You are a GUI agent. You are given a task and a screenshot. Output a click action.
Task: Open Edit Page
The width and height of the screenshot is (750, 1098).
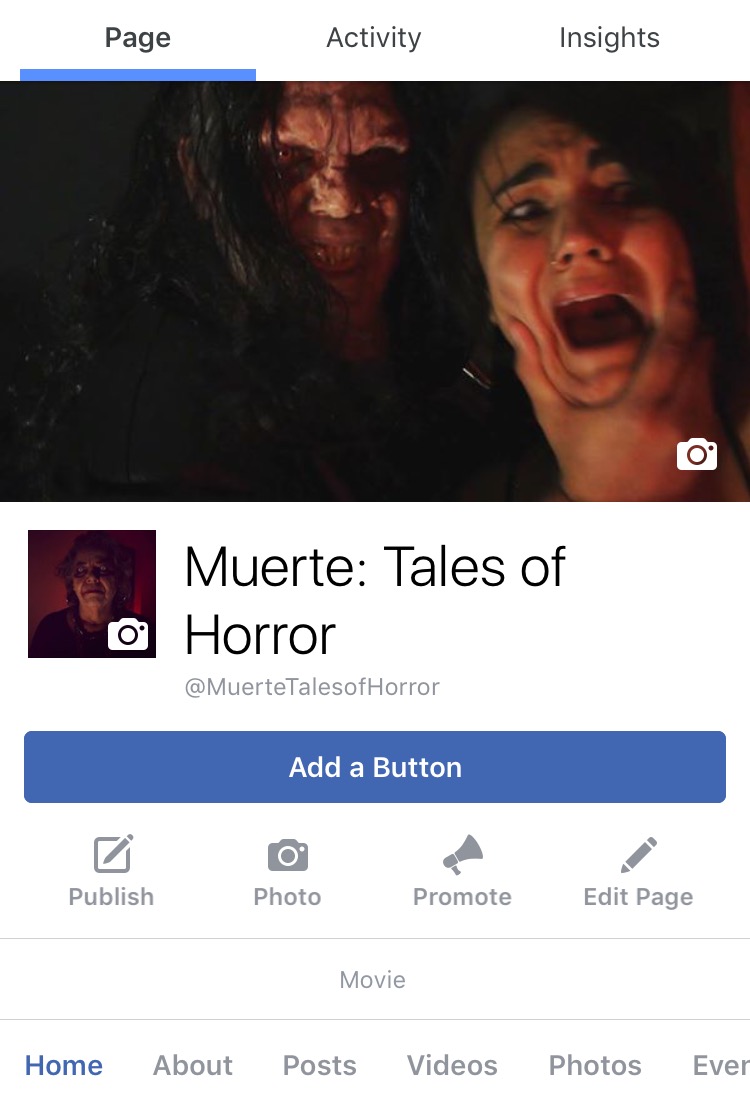[638, 872]
